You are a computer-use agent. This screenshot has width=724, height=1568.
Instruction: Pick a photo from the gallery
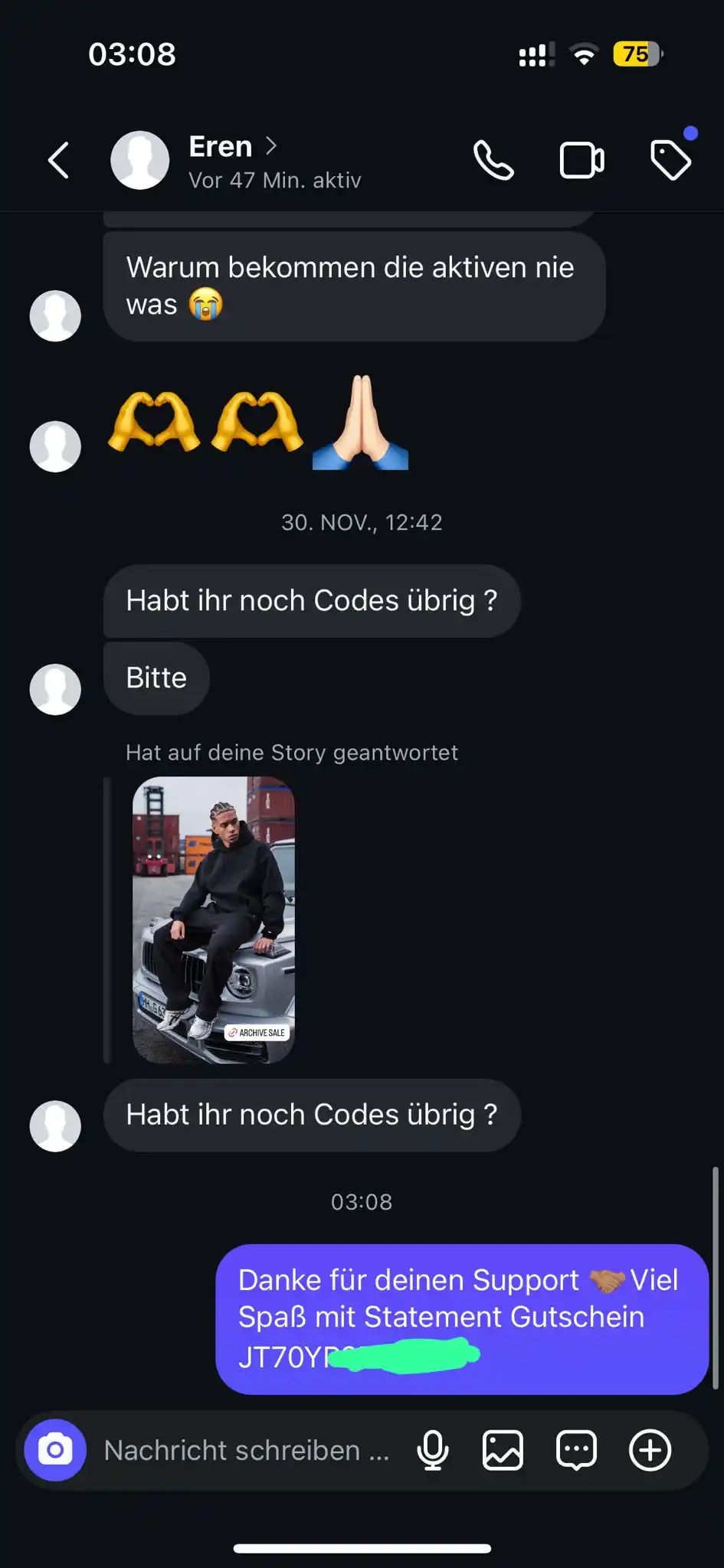coord(503,1450)
